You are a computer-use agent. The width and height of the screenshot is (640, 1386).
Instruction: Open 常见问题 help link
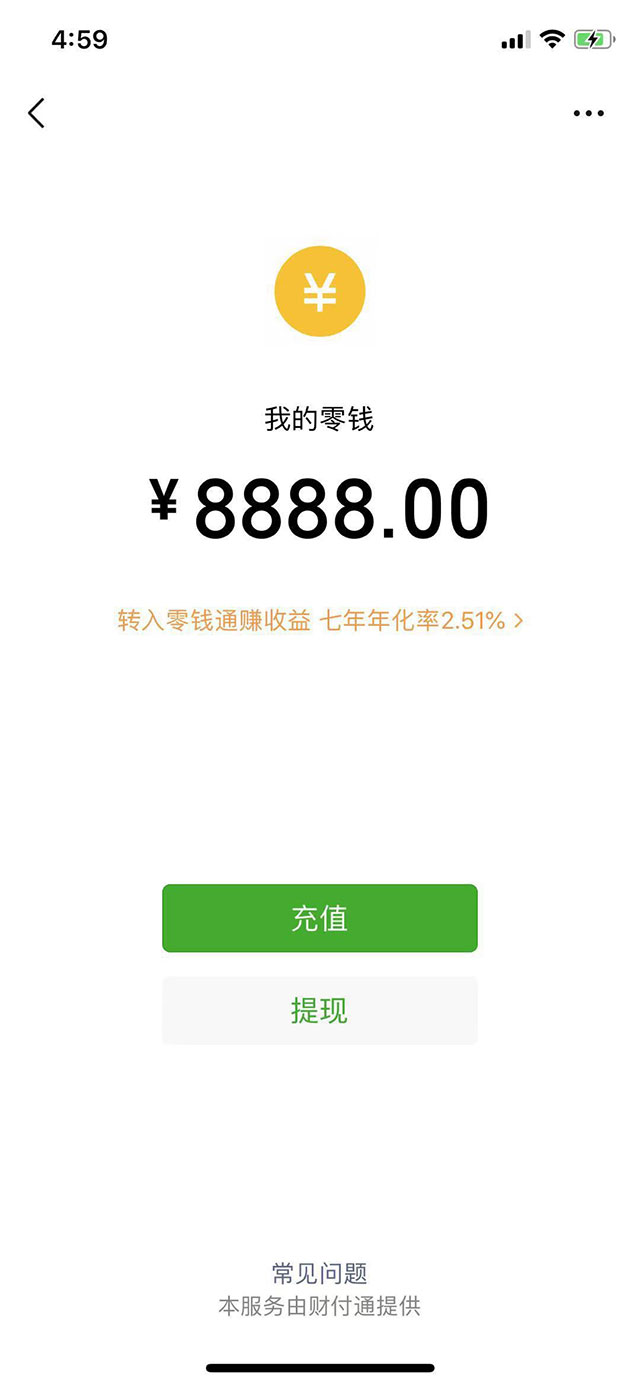[x=320, y=1273]
